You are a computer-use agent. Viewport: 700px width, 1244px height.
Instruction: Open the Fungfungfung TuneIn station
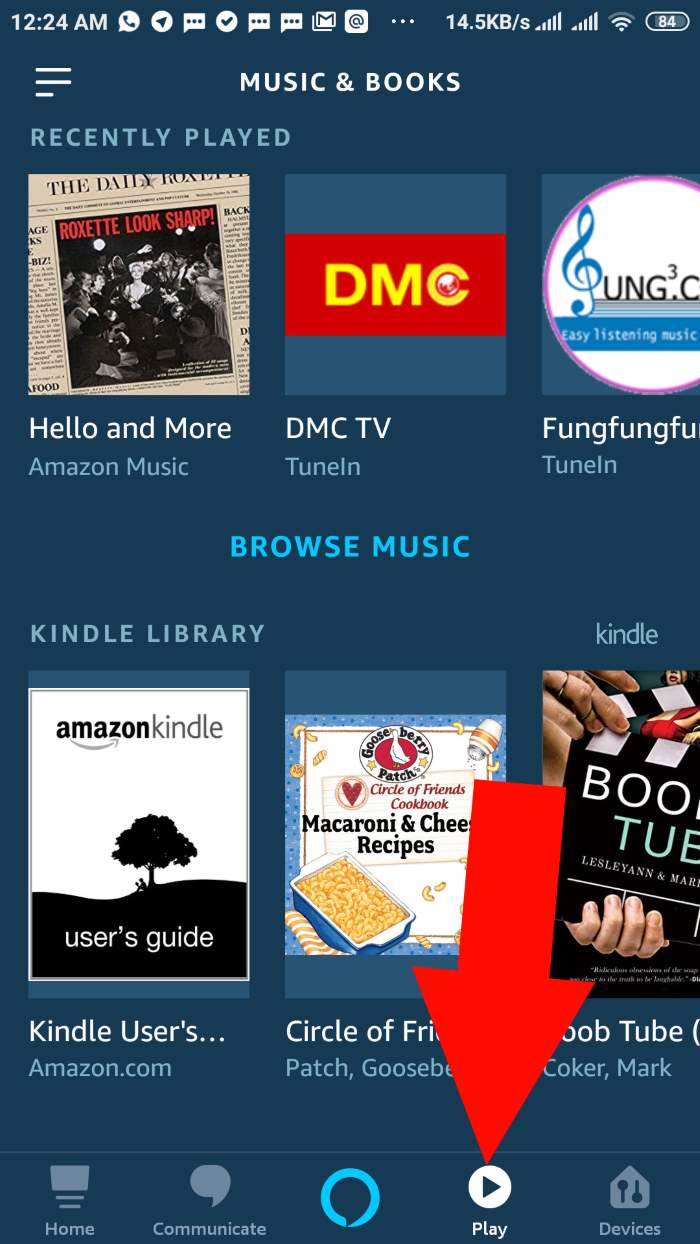(x=620, y=285)
